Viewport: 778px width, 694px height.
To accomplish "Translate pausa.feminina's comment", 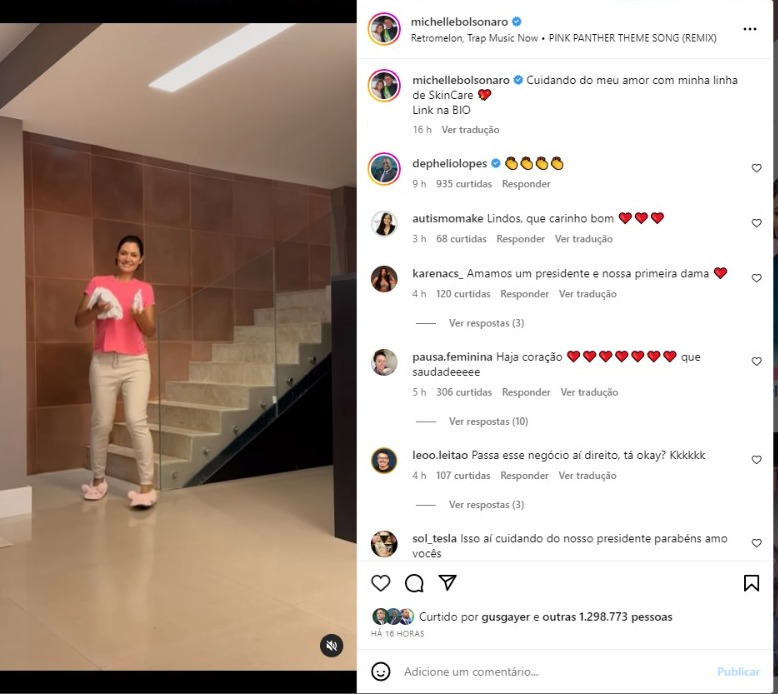I will (589, 393).
